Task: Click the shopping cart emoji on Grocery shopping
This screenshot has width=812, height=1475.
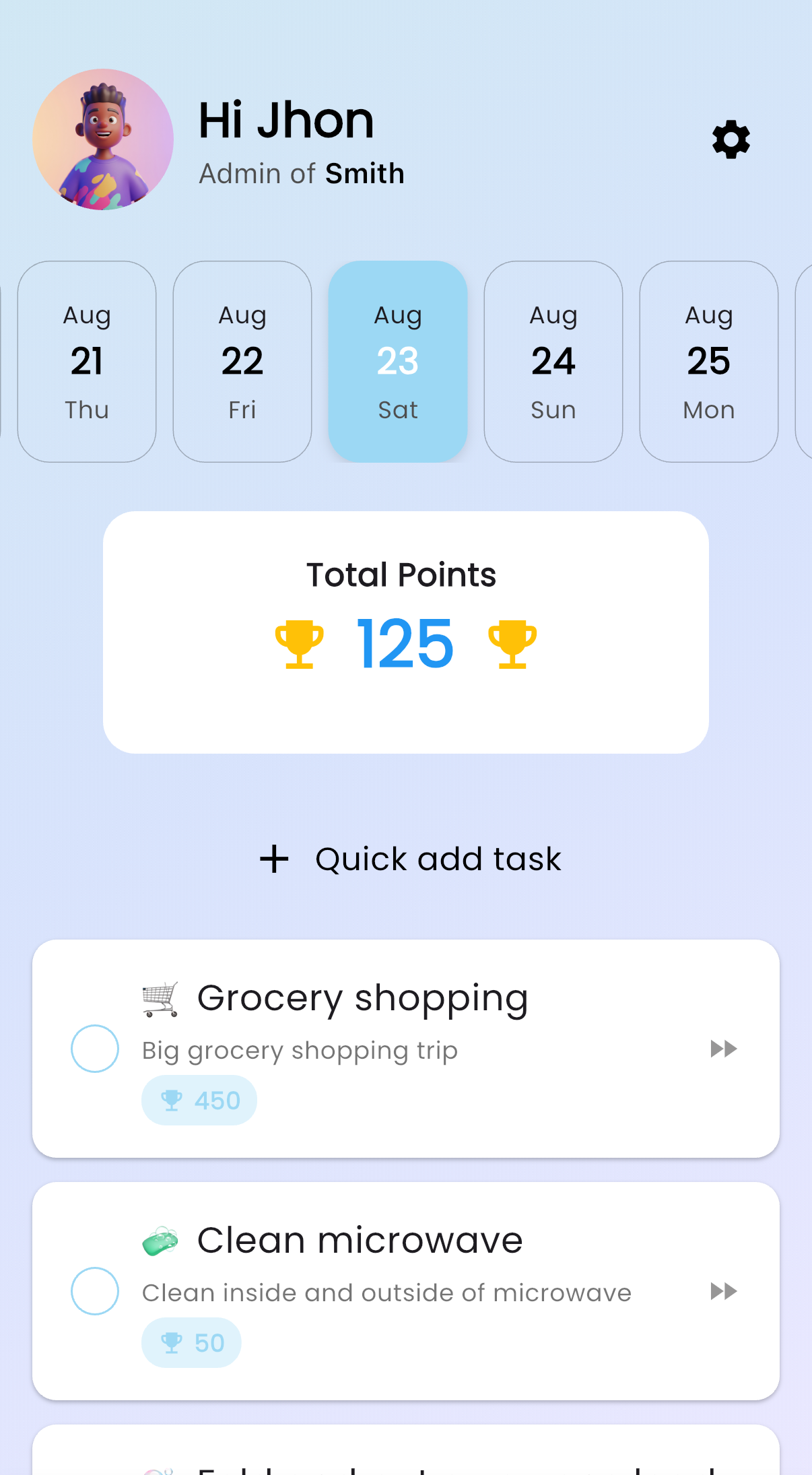Action: coord(159,998)
